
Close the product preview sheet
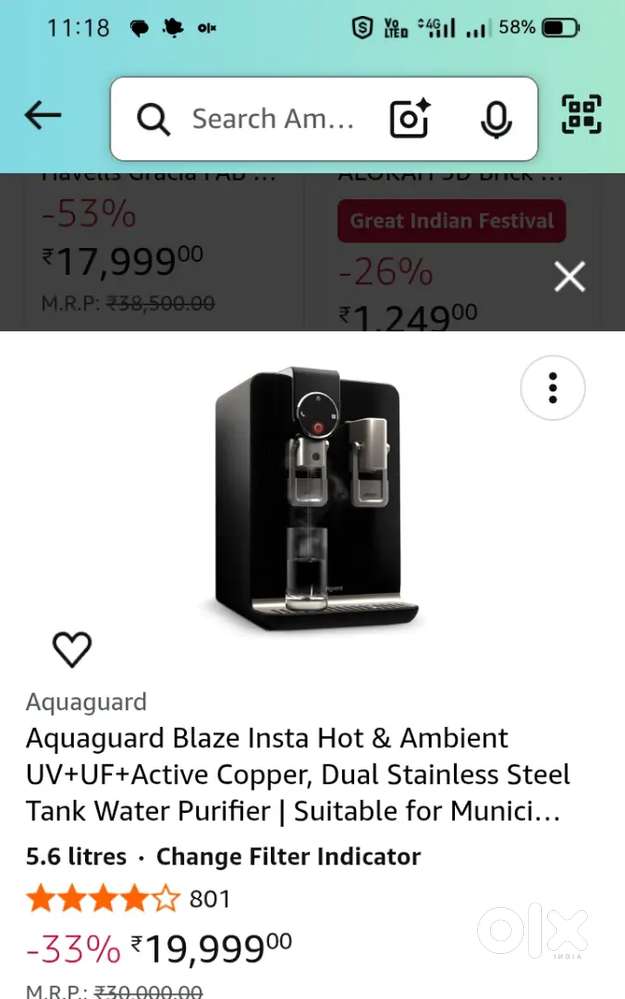tap(569, 277)
